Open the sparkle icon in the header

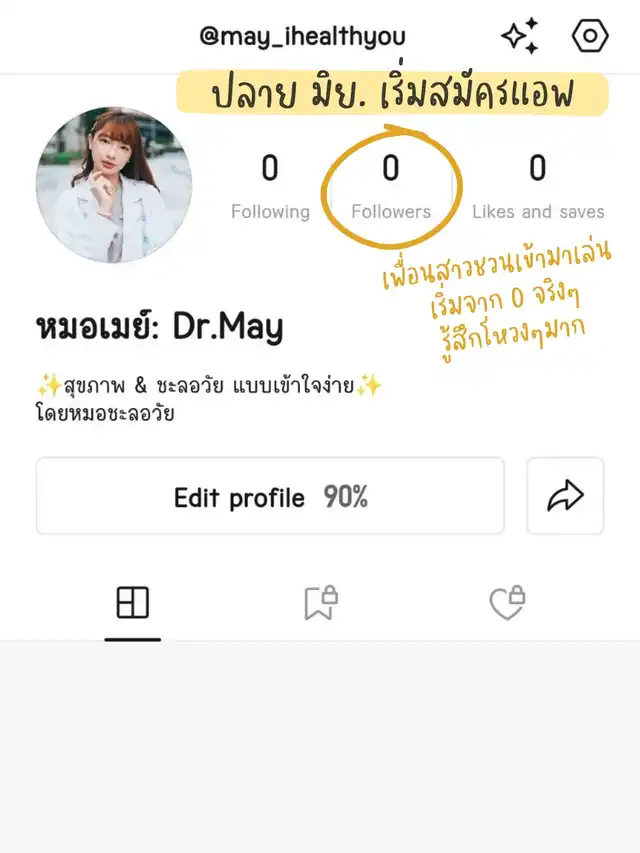[520, 37]
